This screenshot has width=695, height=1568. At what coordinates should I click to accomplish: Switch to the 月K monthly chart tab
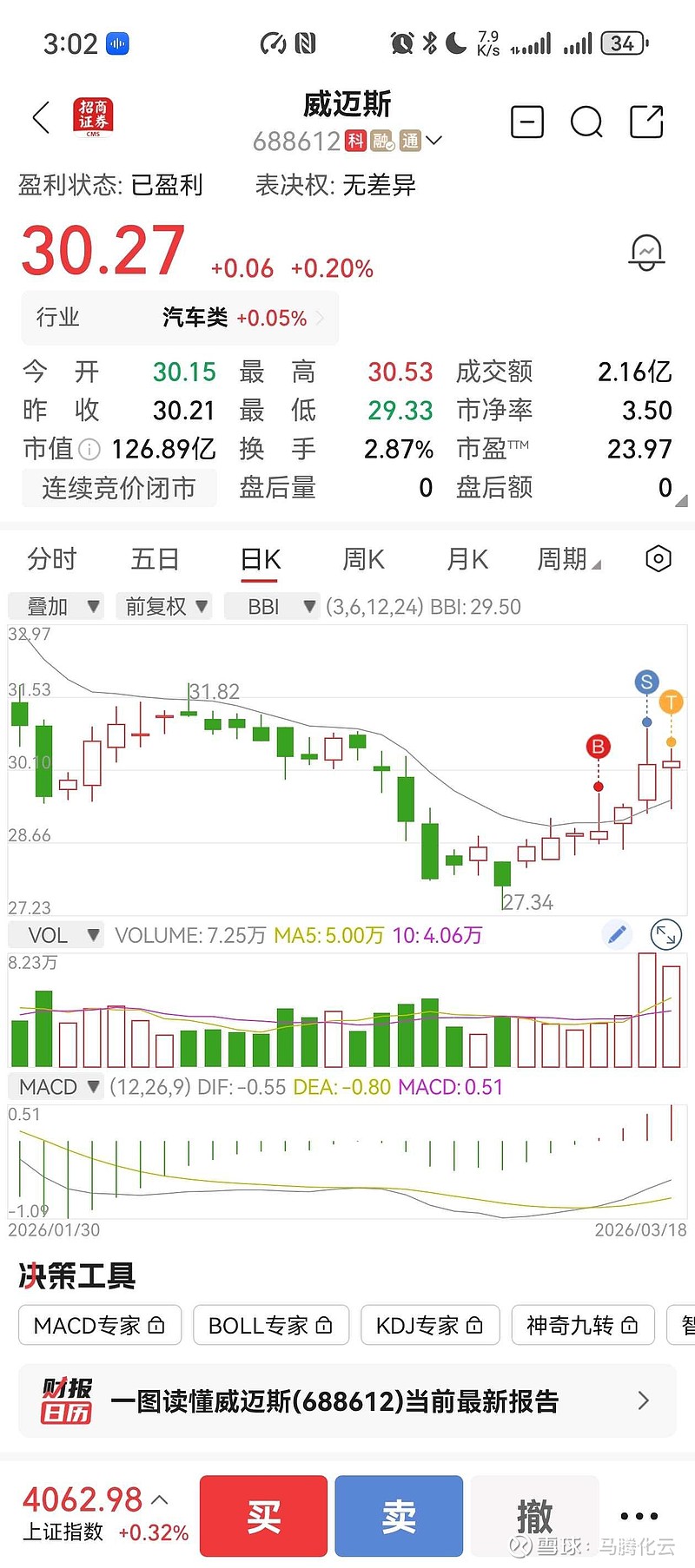(466, 559)
